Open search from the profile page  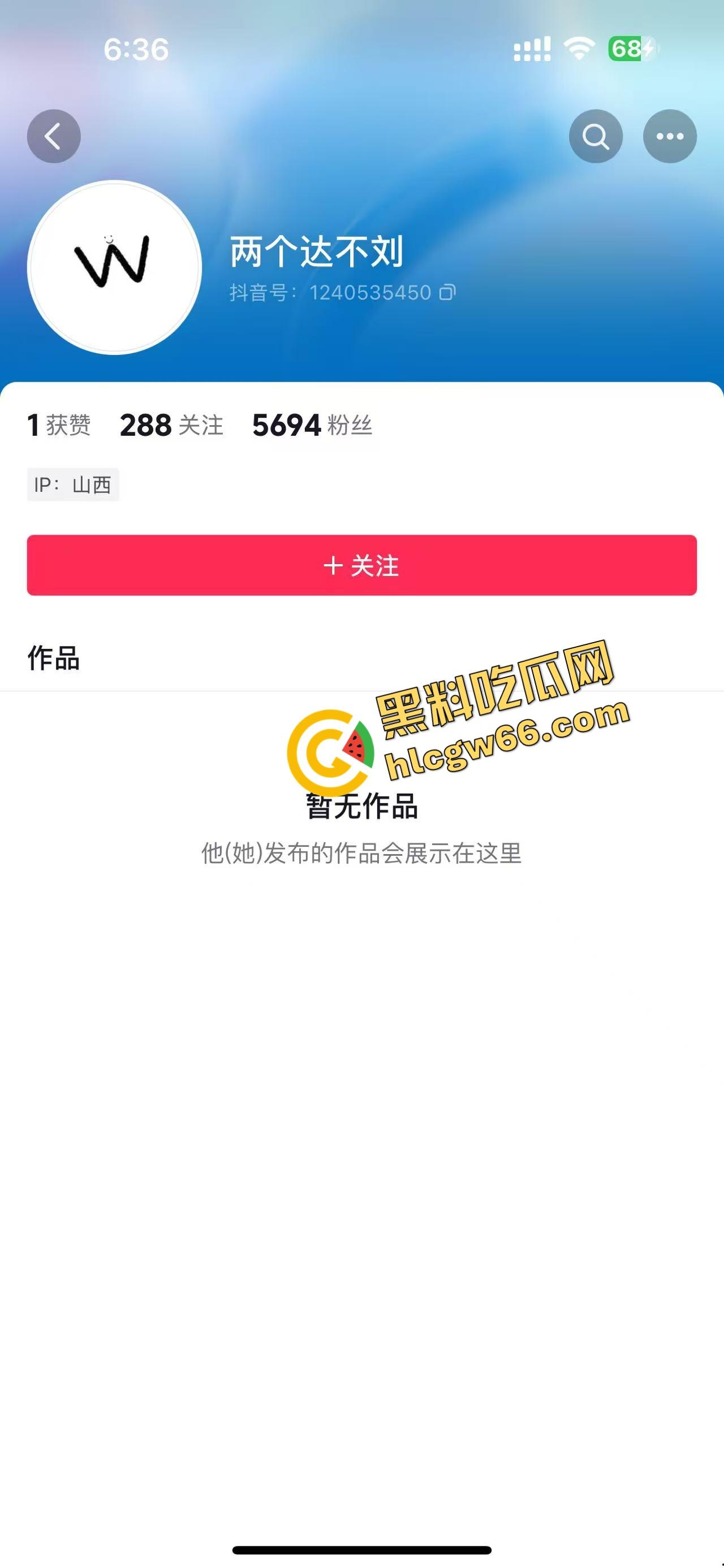pos(596,136)
